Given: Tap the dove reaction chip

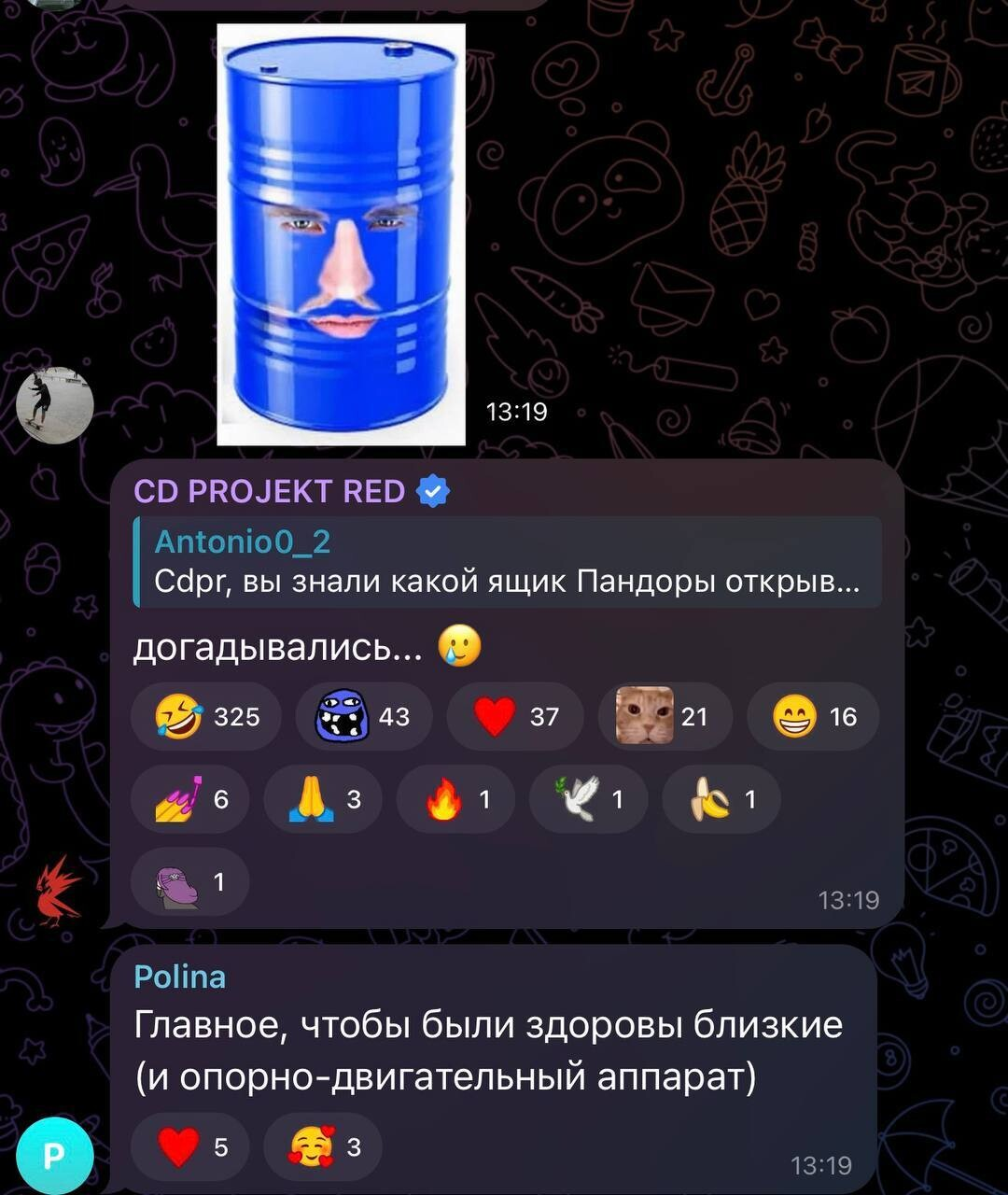Looking at the screenshot, I should point(588,799).
